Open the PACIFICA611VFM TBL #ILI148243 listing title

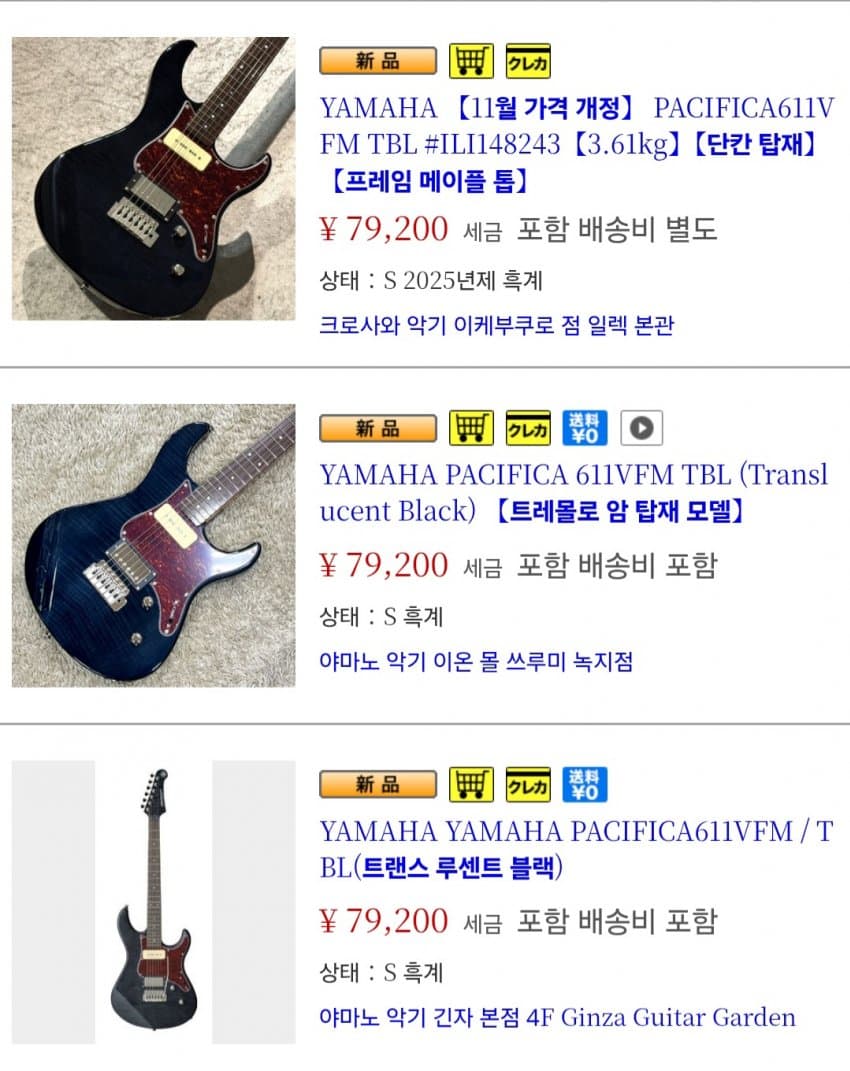click(x=568, y=144)
